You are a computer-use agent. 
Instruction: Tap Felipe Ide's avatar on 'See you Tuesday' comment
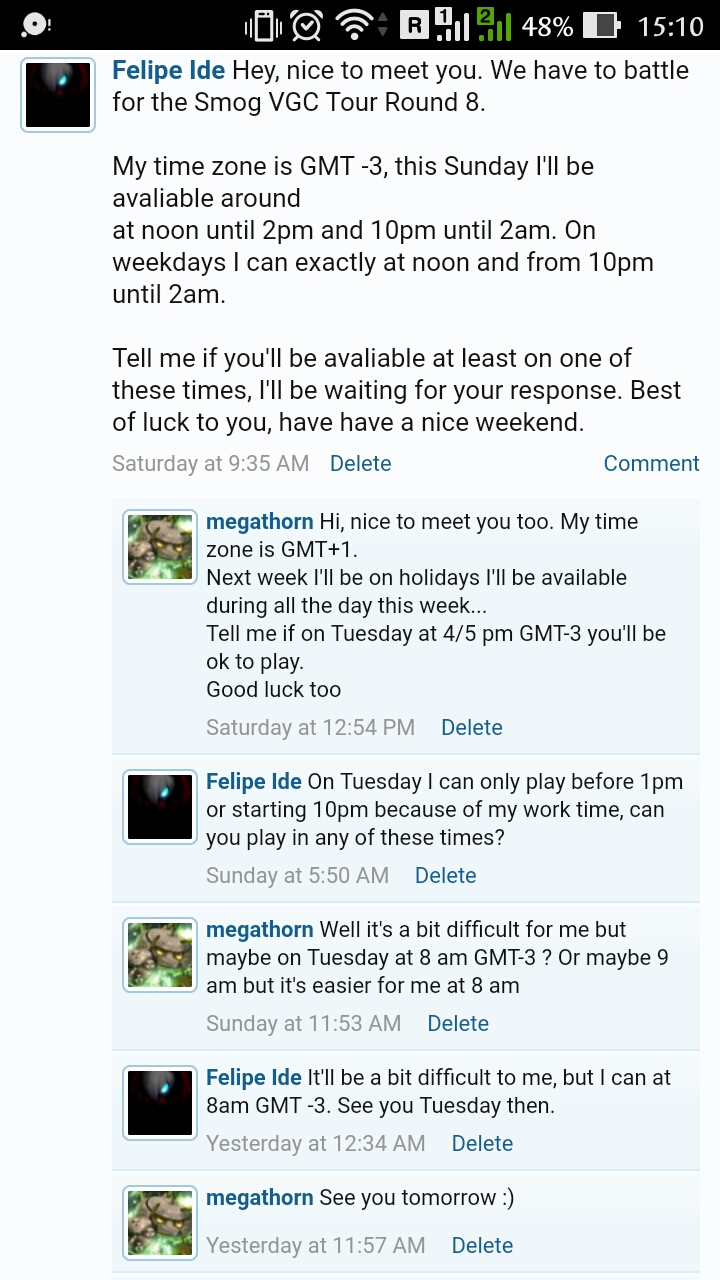click(x=158, y=1102)
